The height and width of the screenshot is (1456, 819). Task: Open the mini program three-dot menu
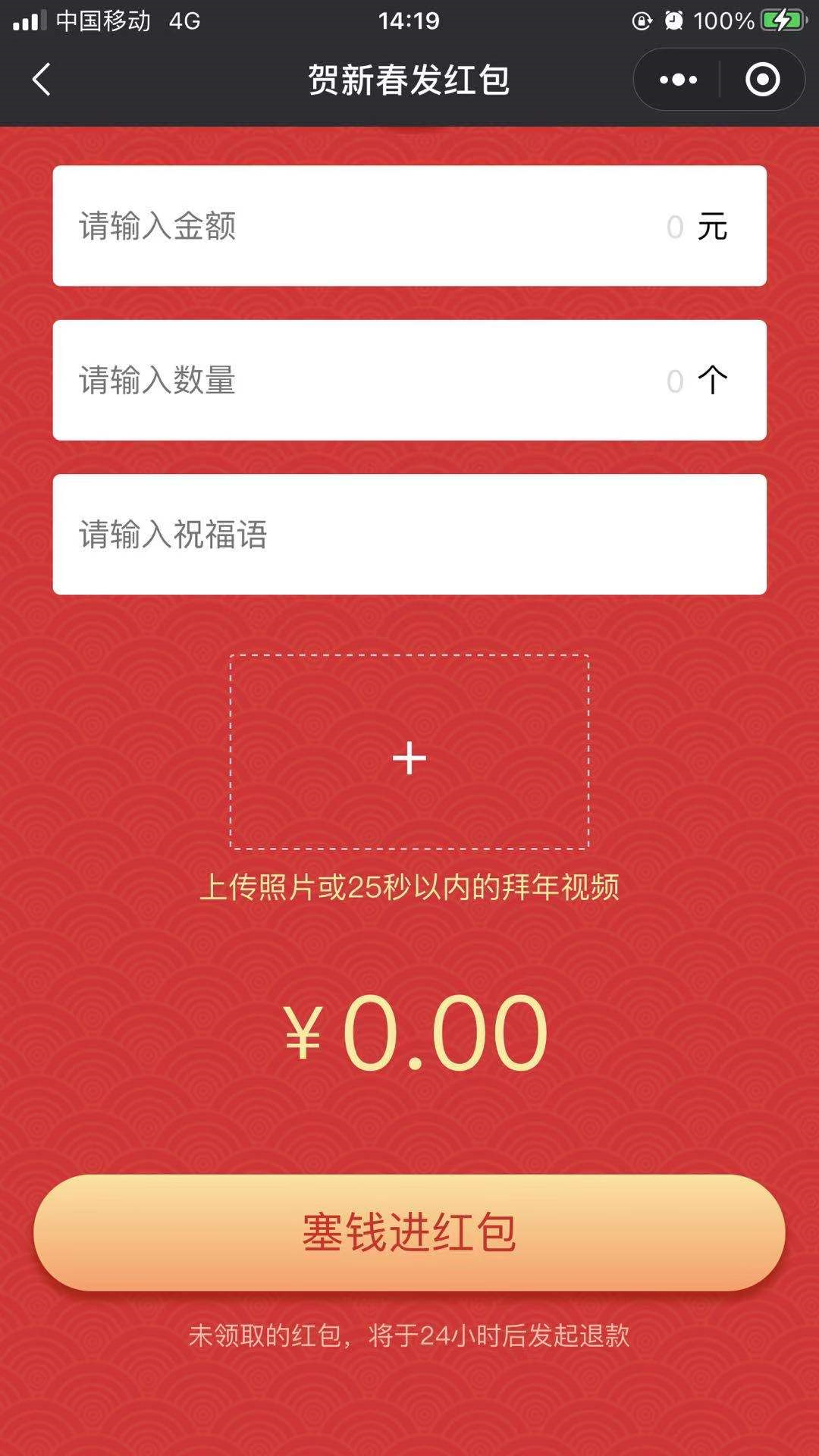click(678, 80)
